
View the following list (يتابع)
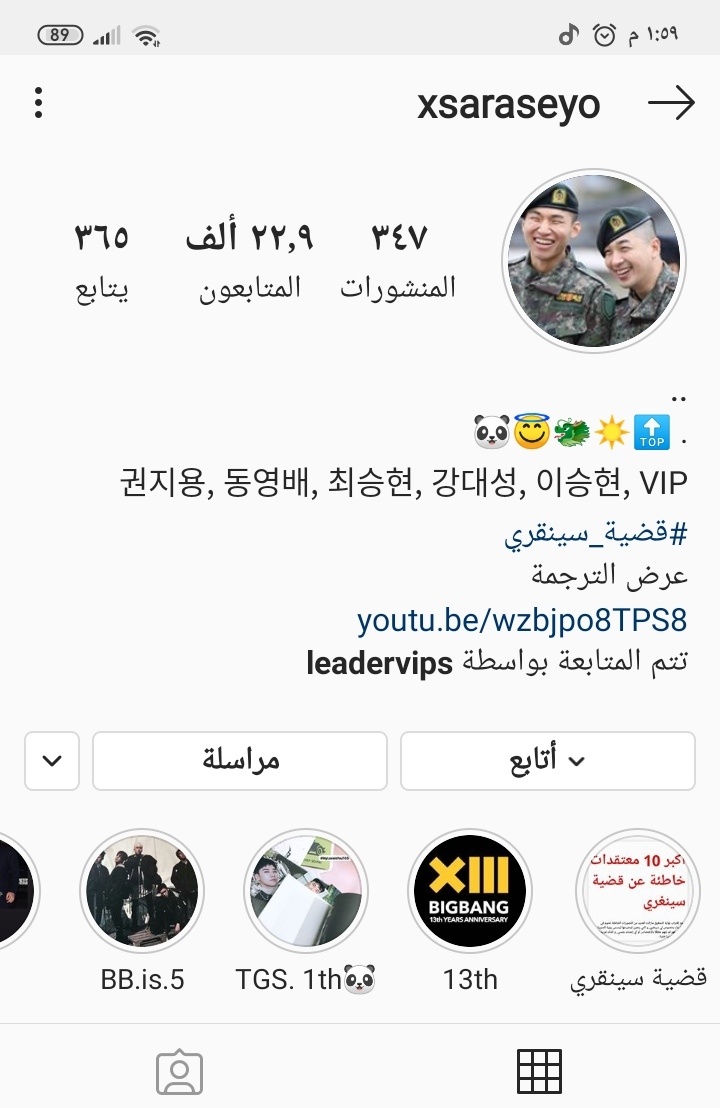coord(102,260)
